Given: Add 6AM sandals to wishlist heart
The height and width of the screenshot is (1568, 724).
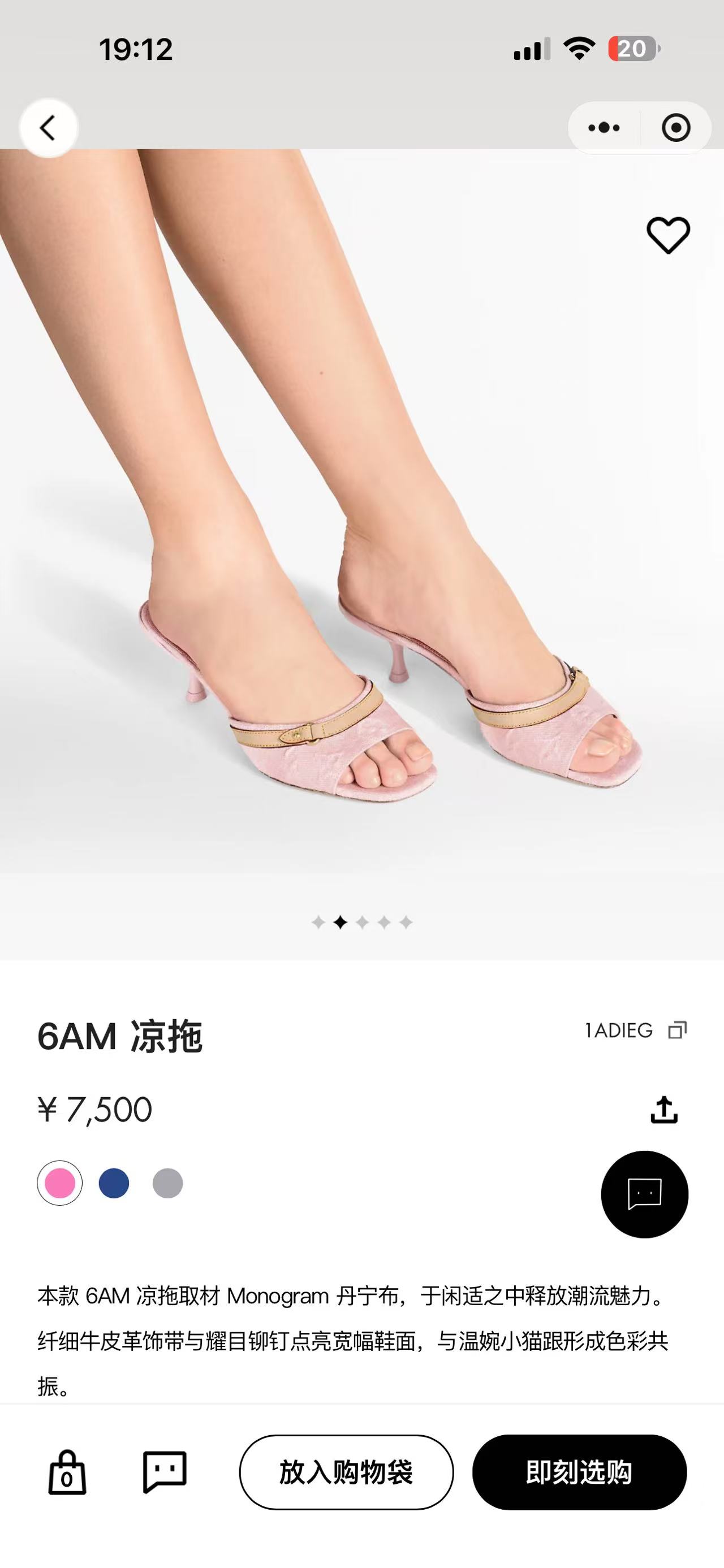Looking at the screenshot, I should [667, 235].
